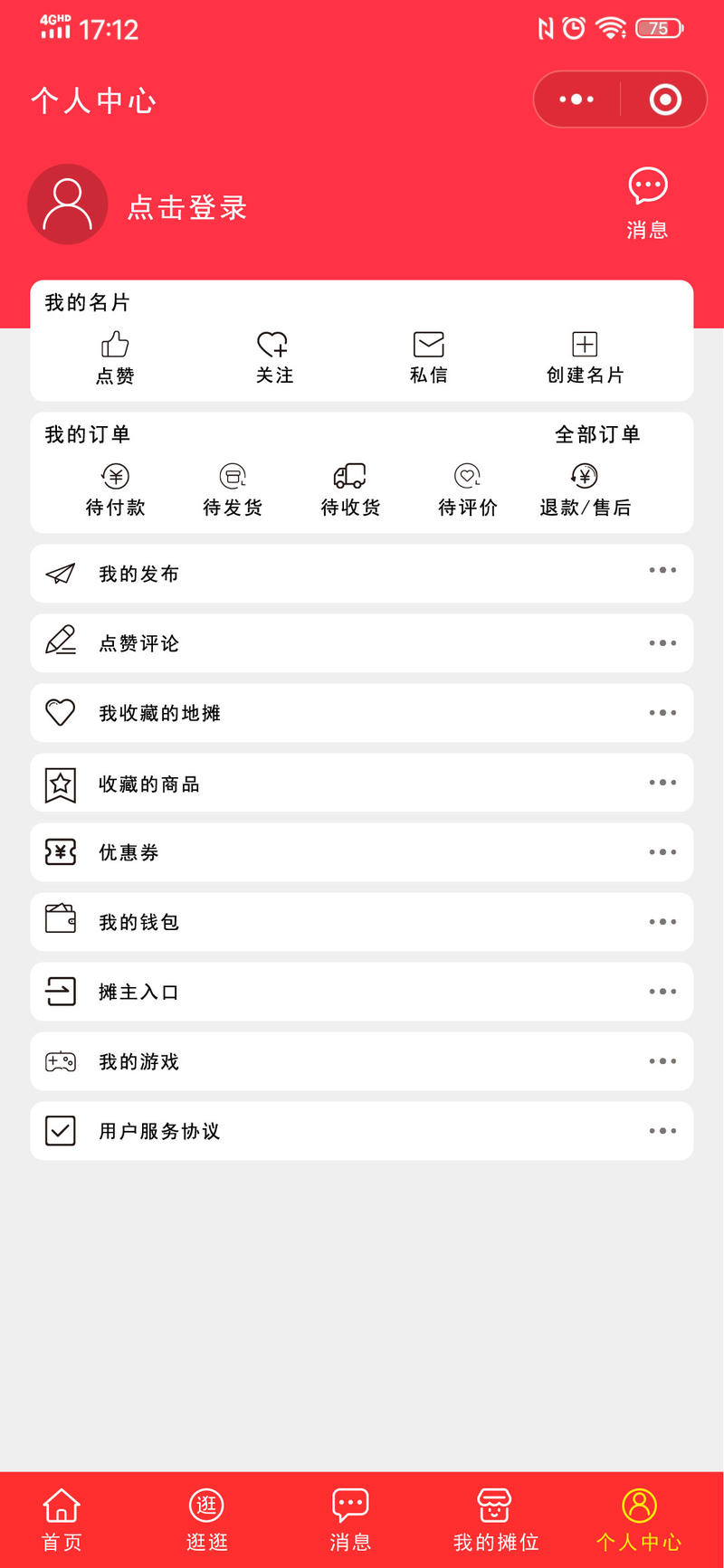Tap the 创建名片 create-card icon
Screen dimensions: 724x1568
[586, 344]
